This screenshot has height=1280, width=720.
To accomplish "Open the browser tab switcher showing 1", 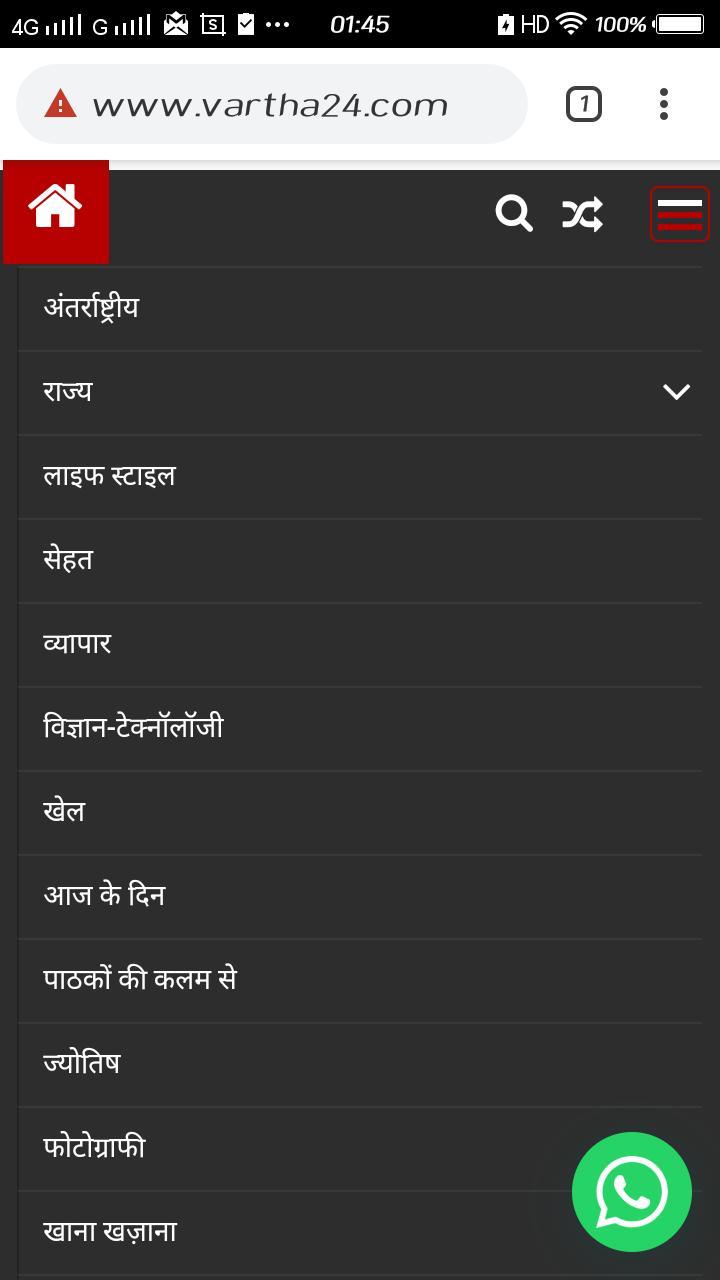I will [585, 103].
